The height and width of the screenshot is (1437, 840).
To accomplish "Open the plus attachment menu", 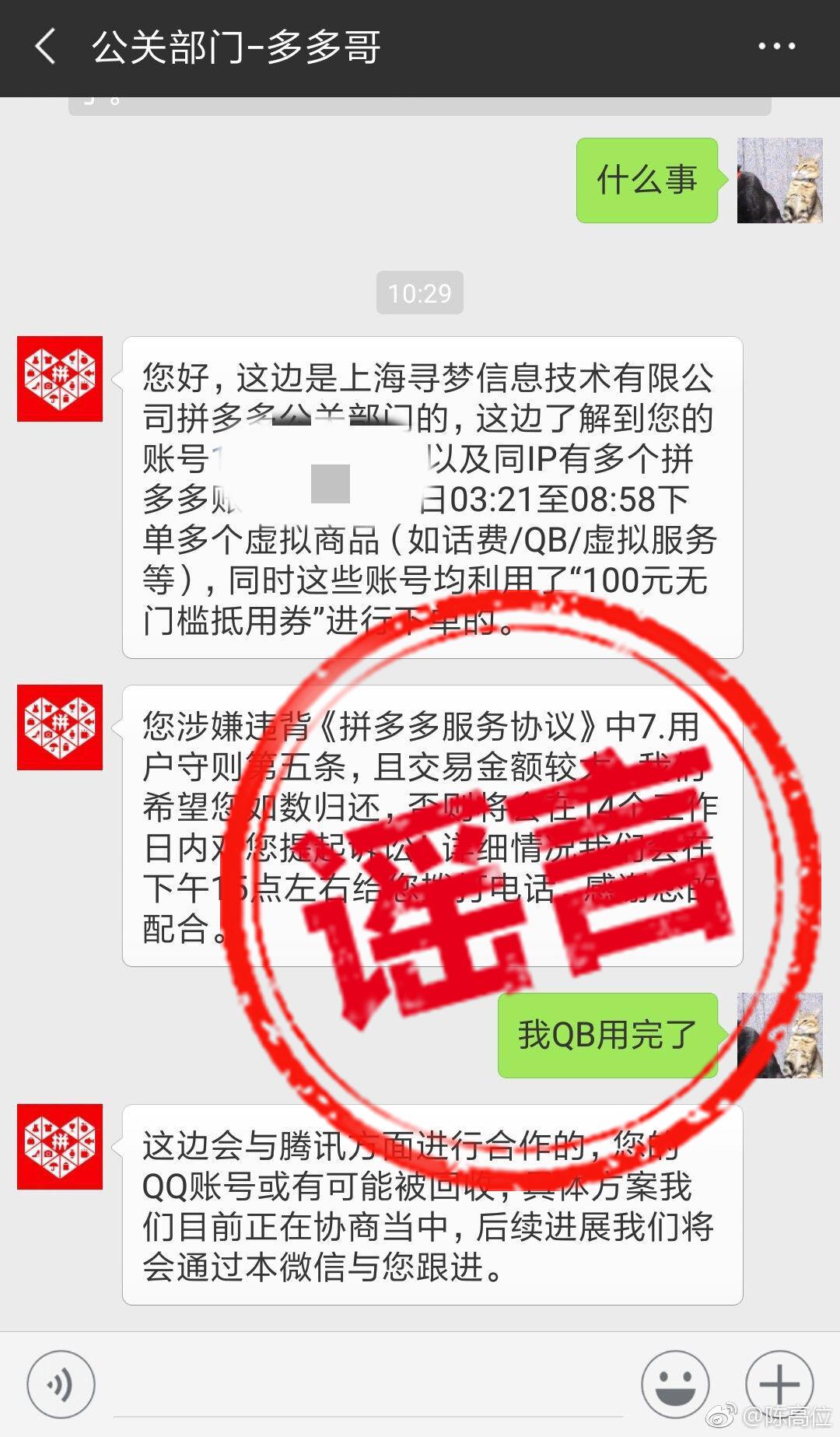I will tap(779, 1384).
